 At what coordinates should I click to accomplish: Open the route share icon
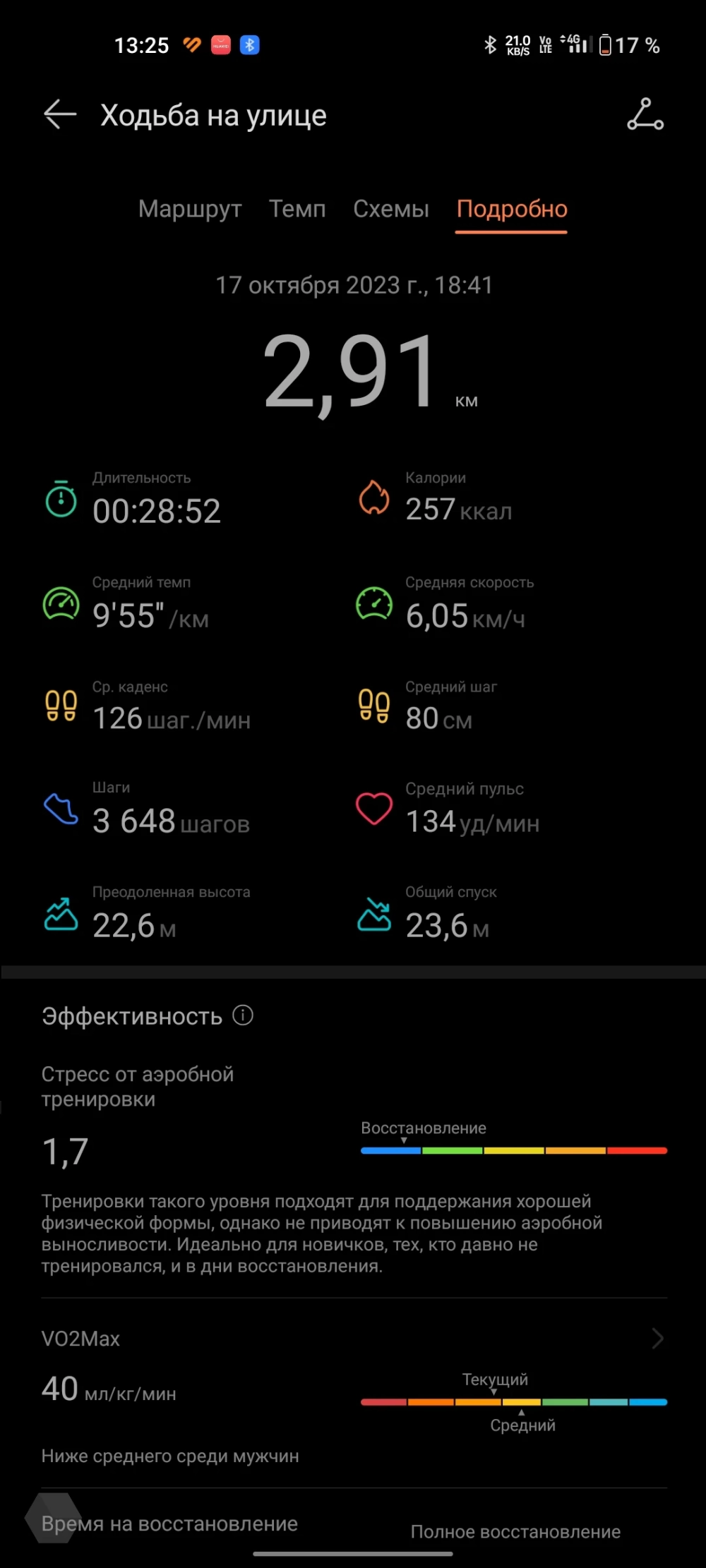click(x=645, y=115)
